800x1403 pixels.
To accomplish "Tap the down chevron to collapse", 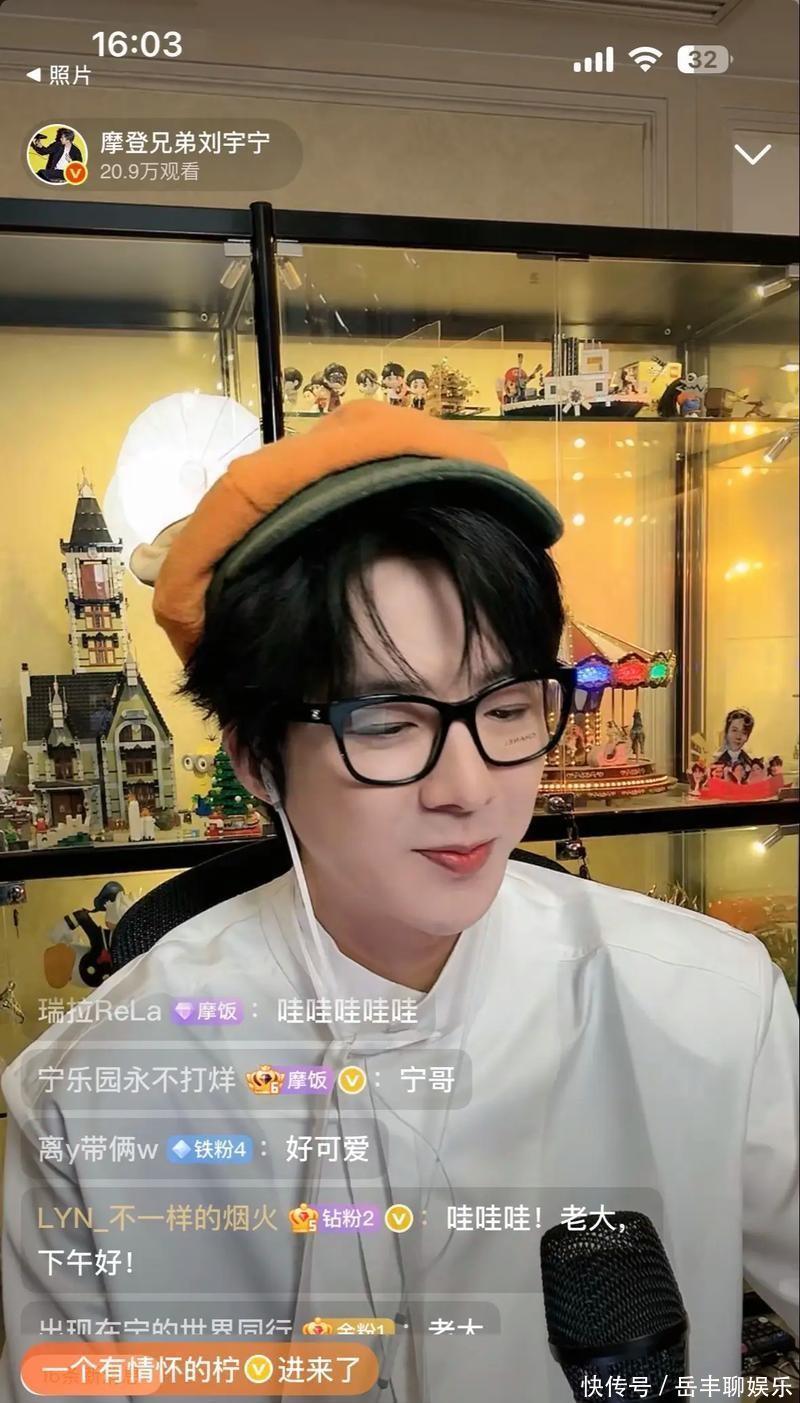I will point(752,154).
